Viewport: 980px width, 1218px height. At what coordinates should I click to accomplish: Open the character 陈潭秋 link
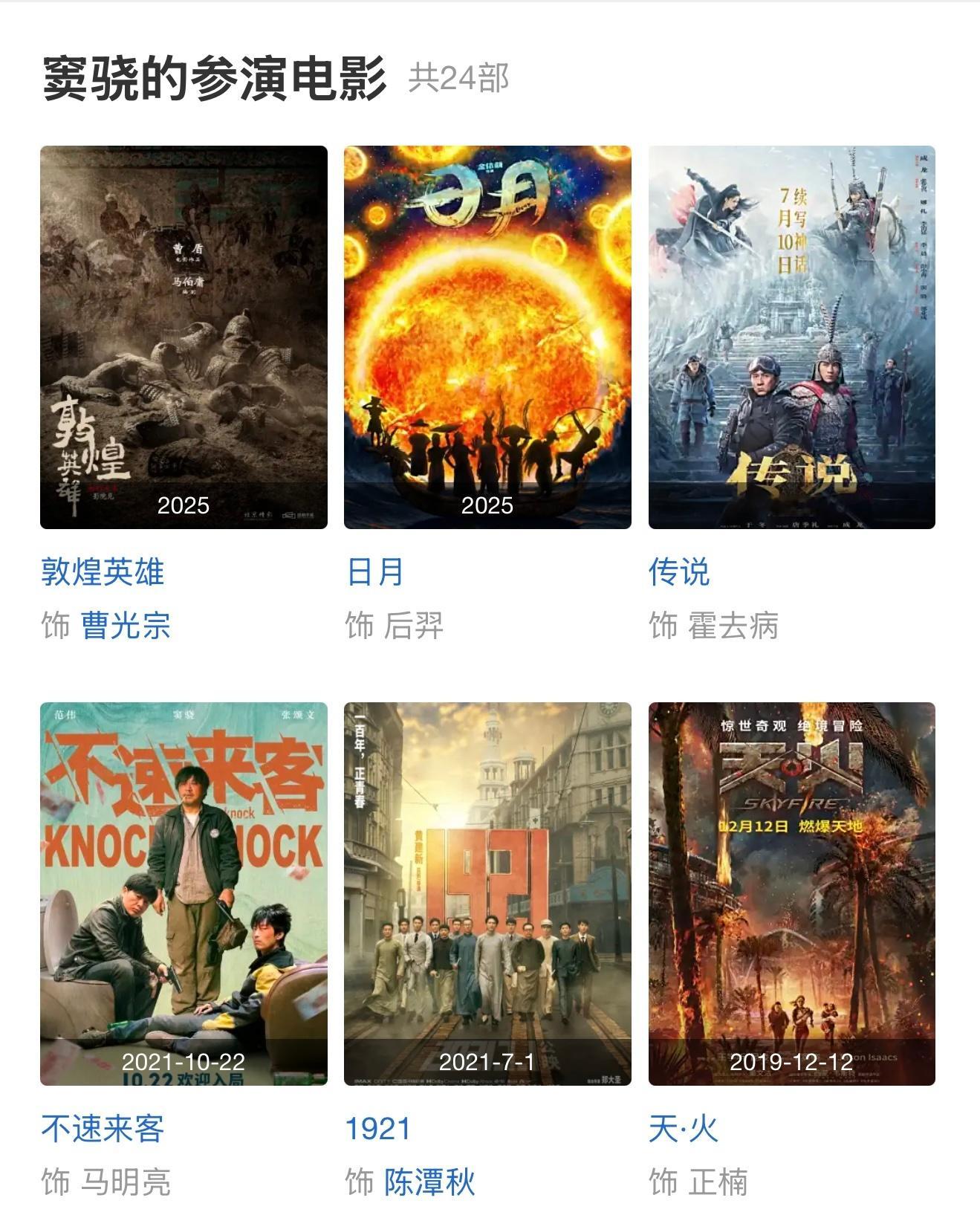tap(429, 1182)
